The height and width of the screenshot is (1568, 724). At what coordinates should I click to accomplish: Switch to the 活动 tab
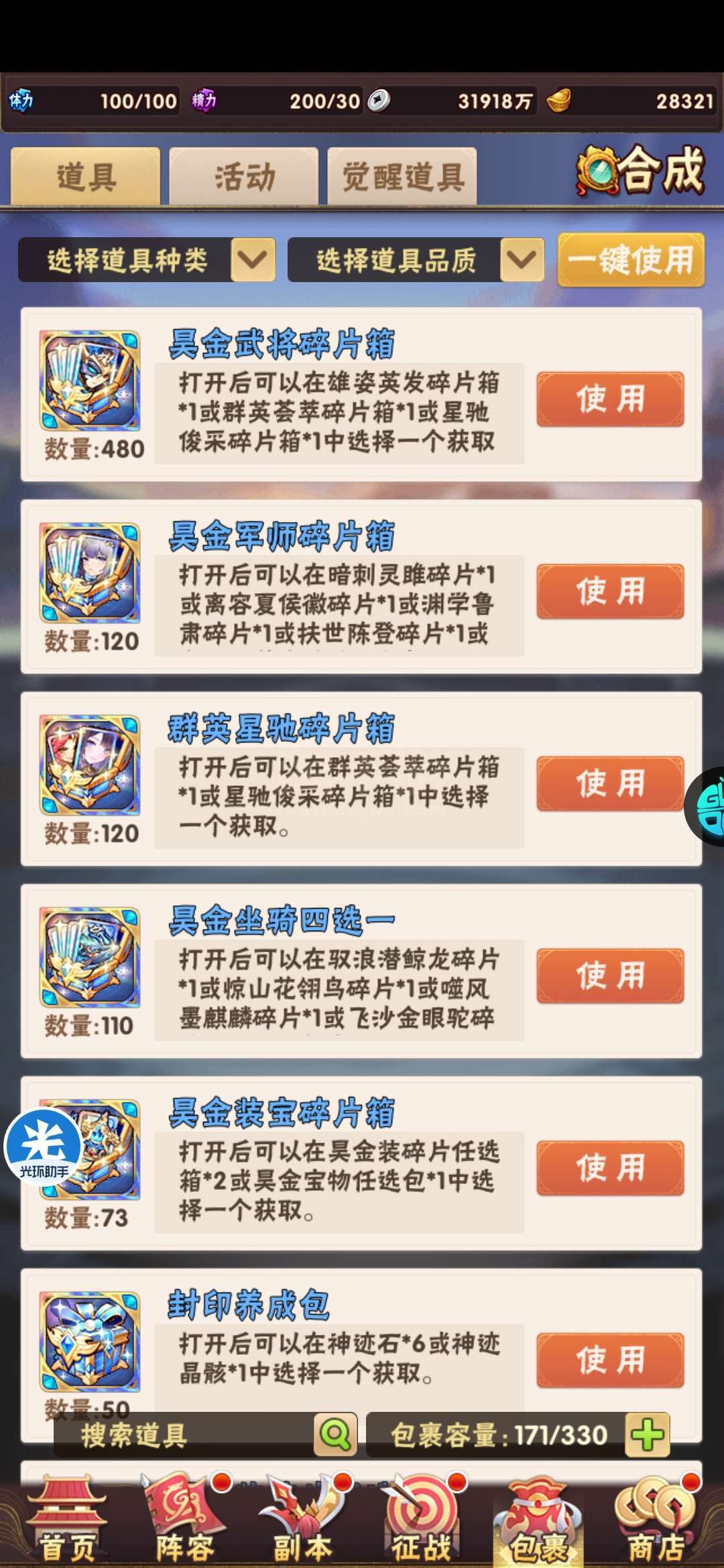pos(243,176)
